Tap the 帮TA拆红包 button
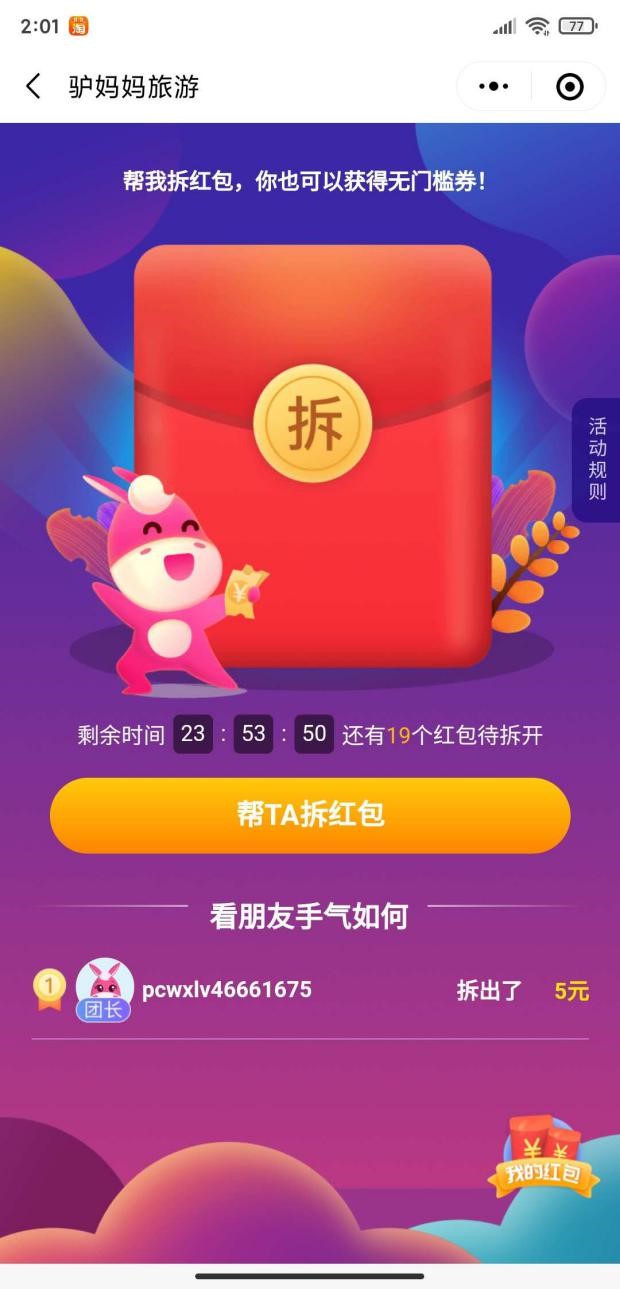 310,815
